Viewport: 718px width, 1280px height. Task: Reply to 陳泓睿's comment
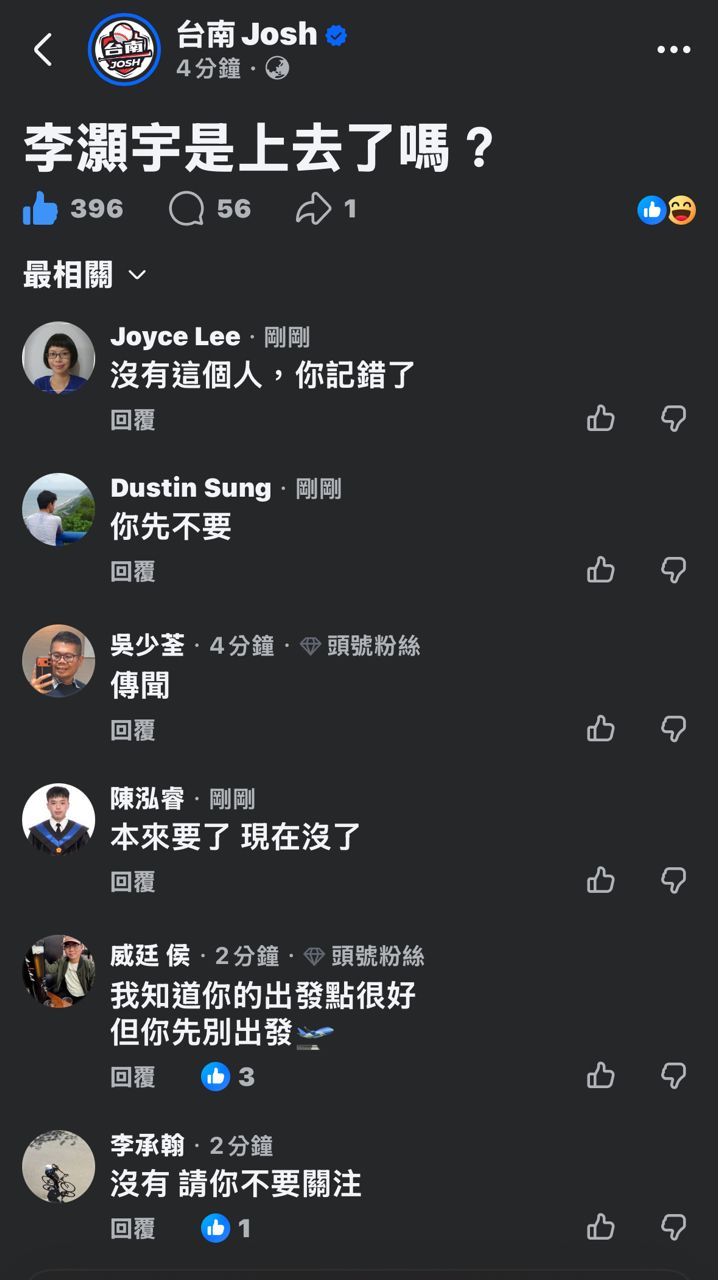tap(132, 881)
